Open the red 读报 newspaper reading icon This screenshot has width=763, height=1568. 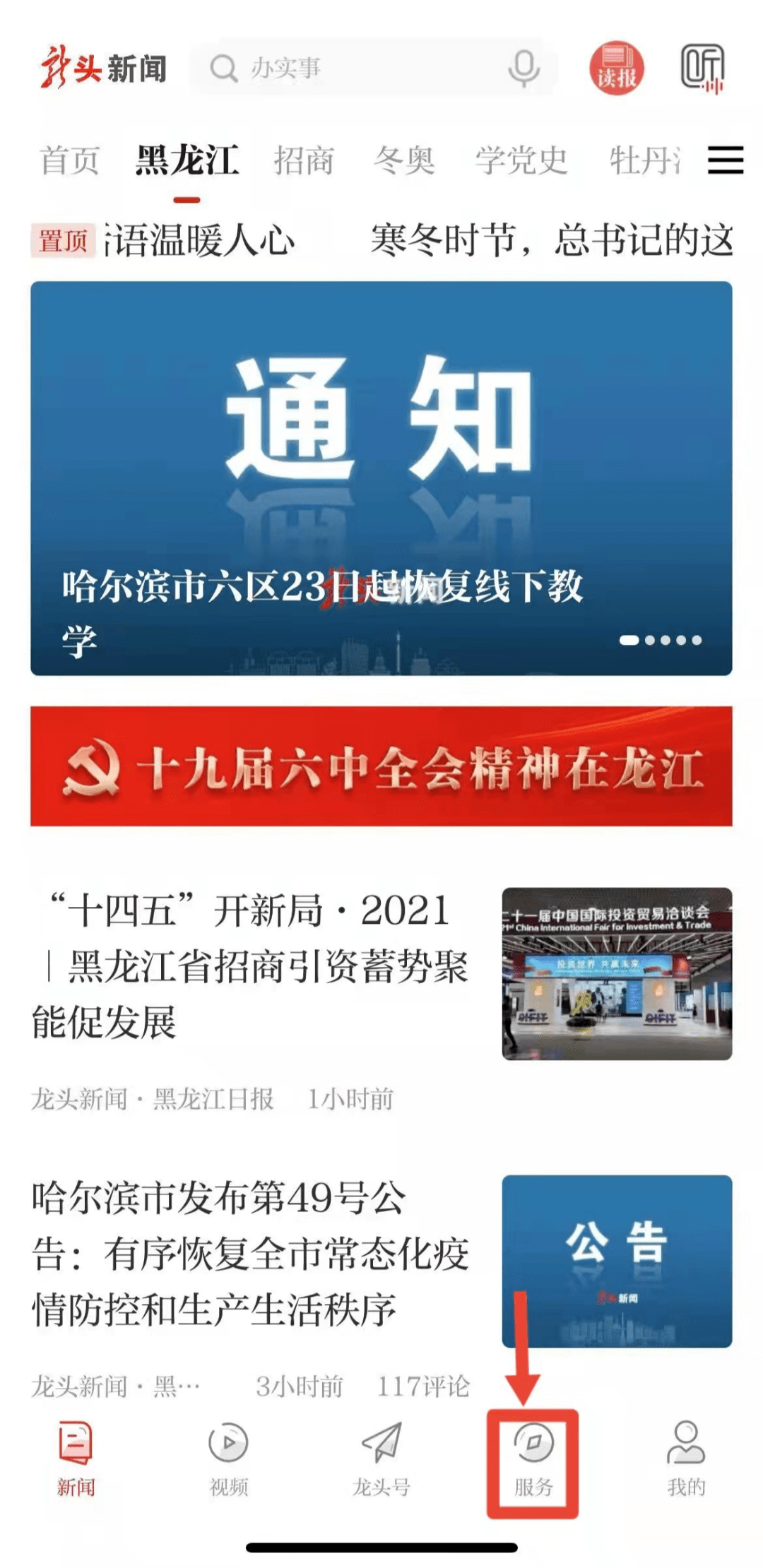(x=618, y=69)
